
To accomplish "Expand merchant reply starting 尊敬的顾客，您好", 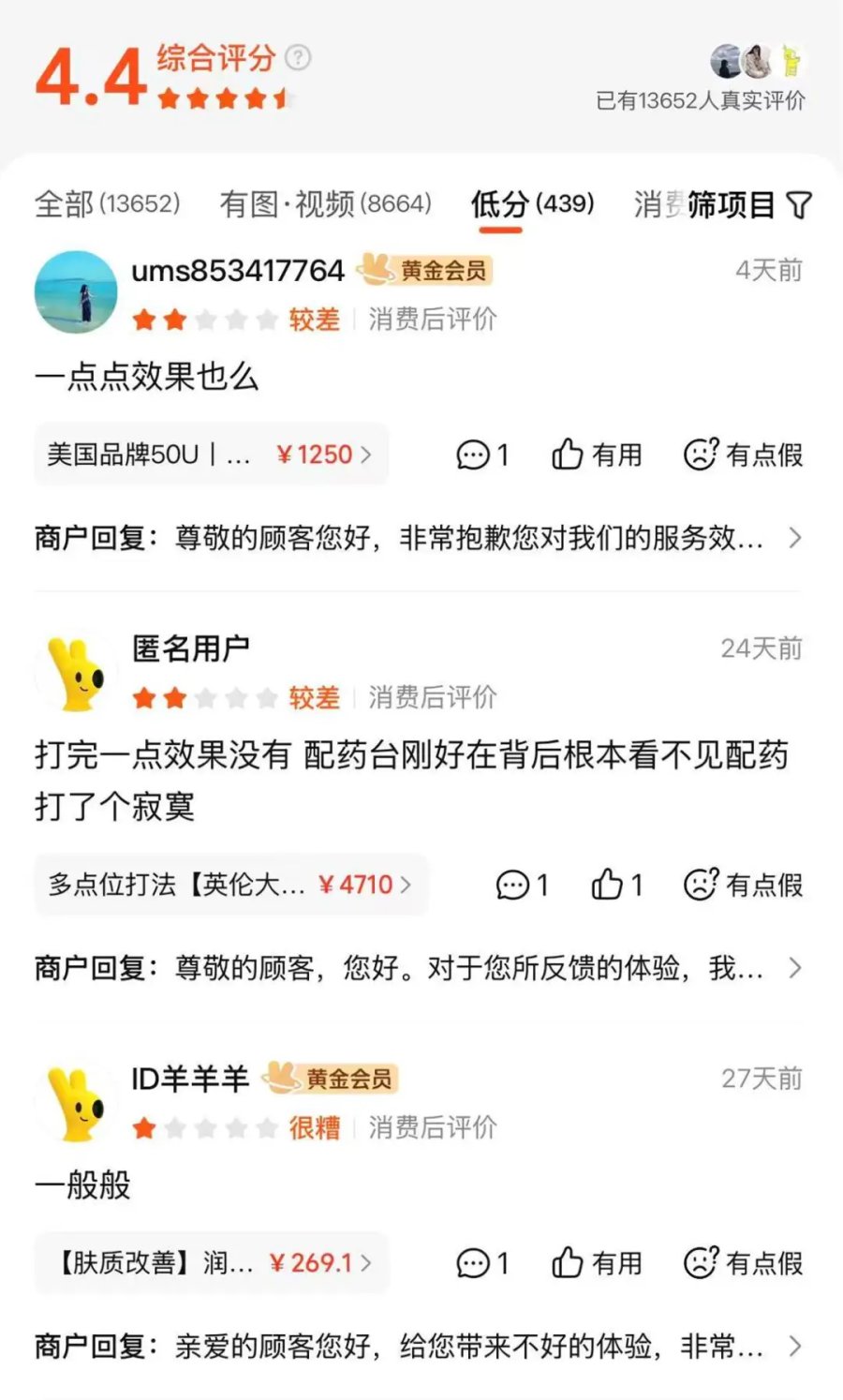I will (418, 968).
